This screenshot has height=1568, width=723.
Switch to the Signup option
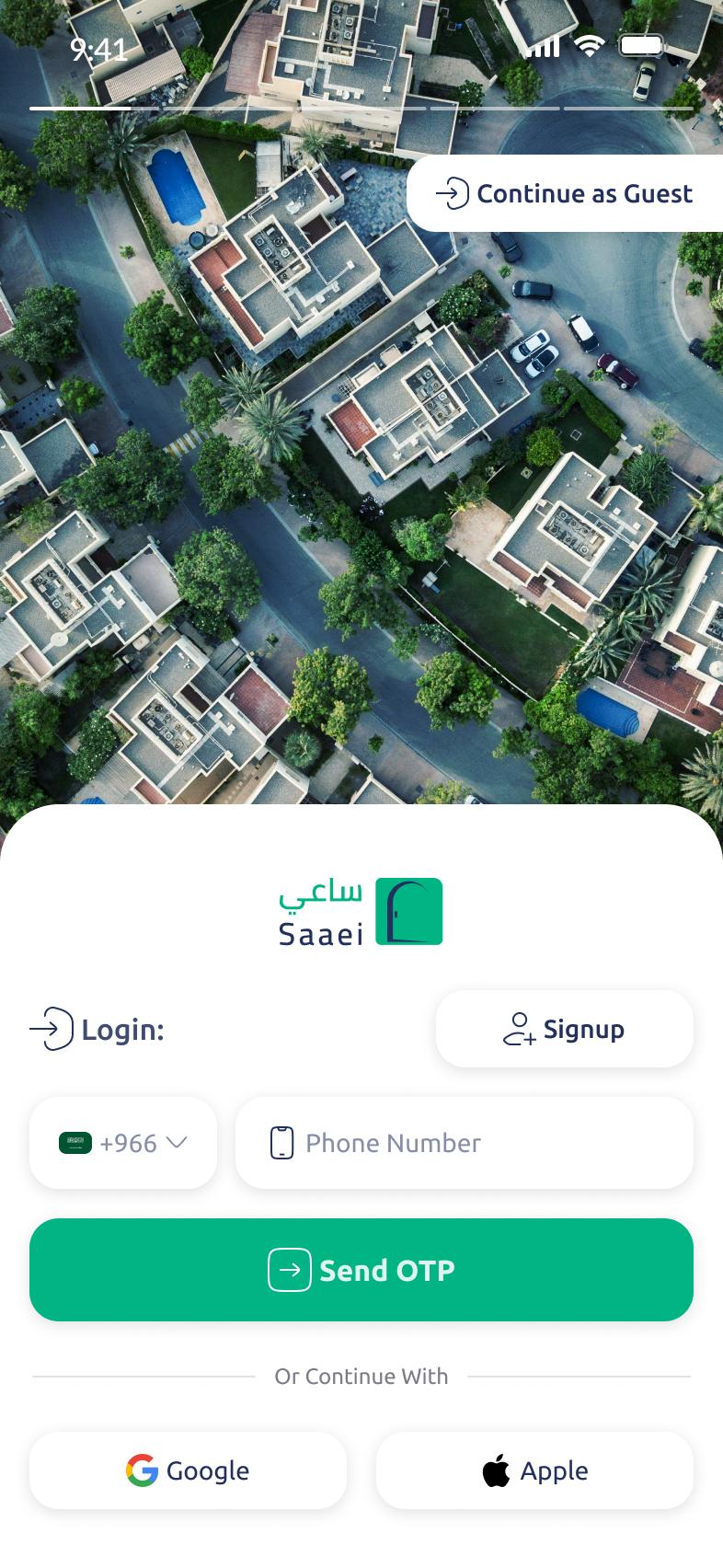click(564, 1029)
